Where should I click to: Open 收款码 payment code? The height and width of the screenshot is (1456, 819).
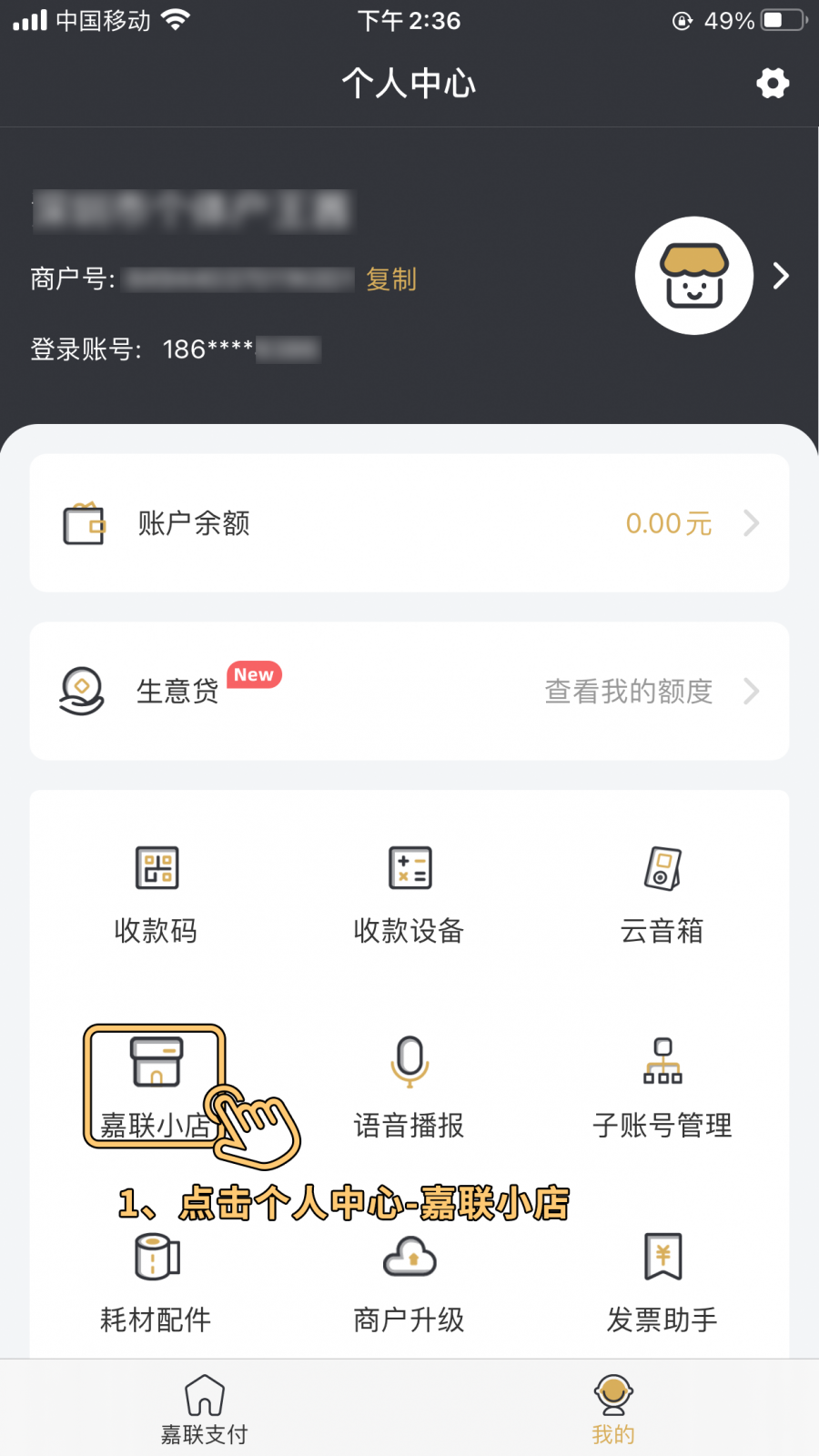(157, 894)
